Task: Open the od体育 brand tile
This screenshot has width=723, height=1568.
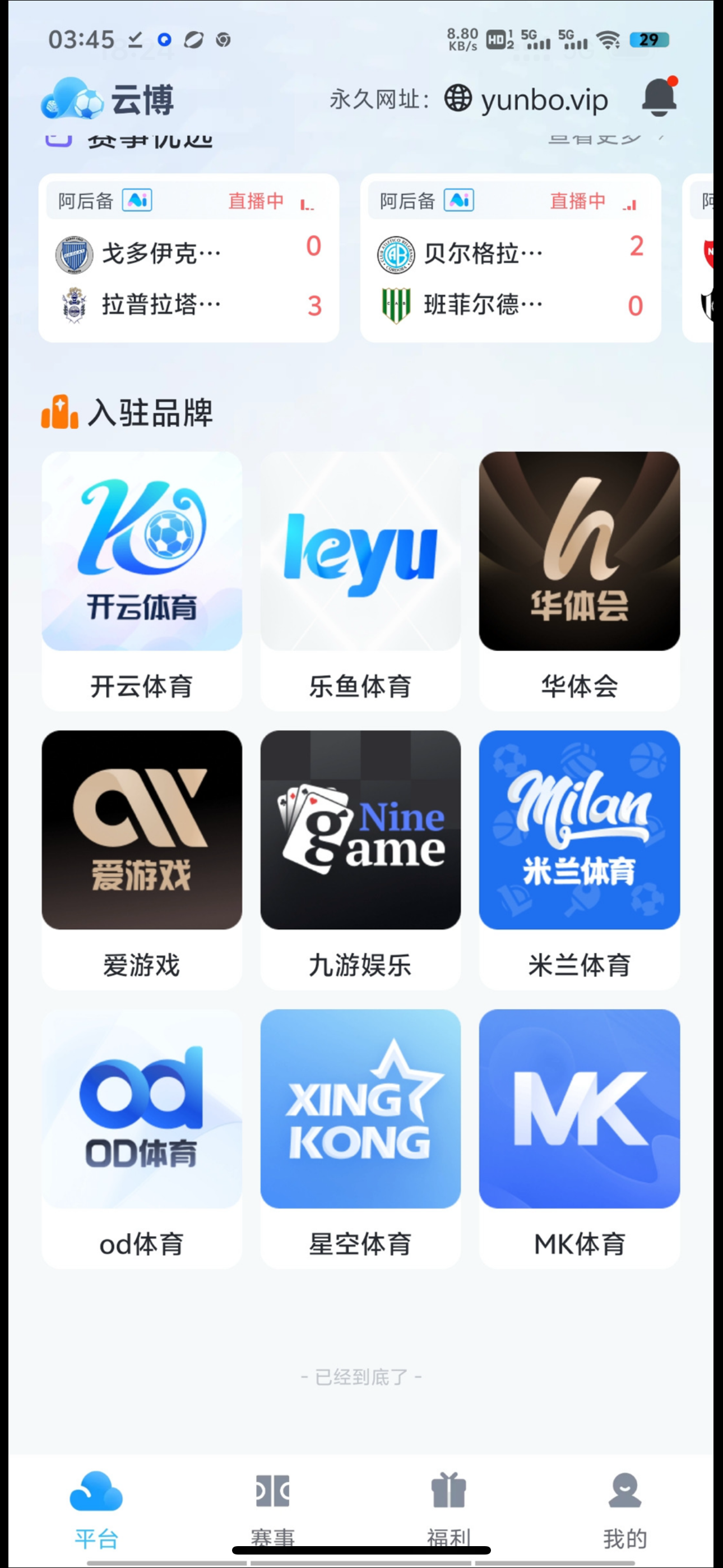Action: pyautogui.click(x=142, y=1138)
